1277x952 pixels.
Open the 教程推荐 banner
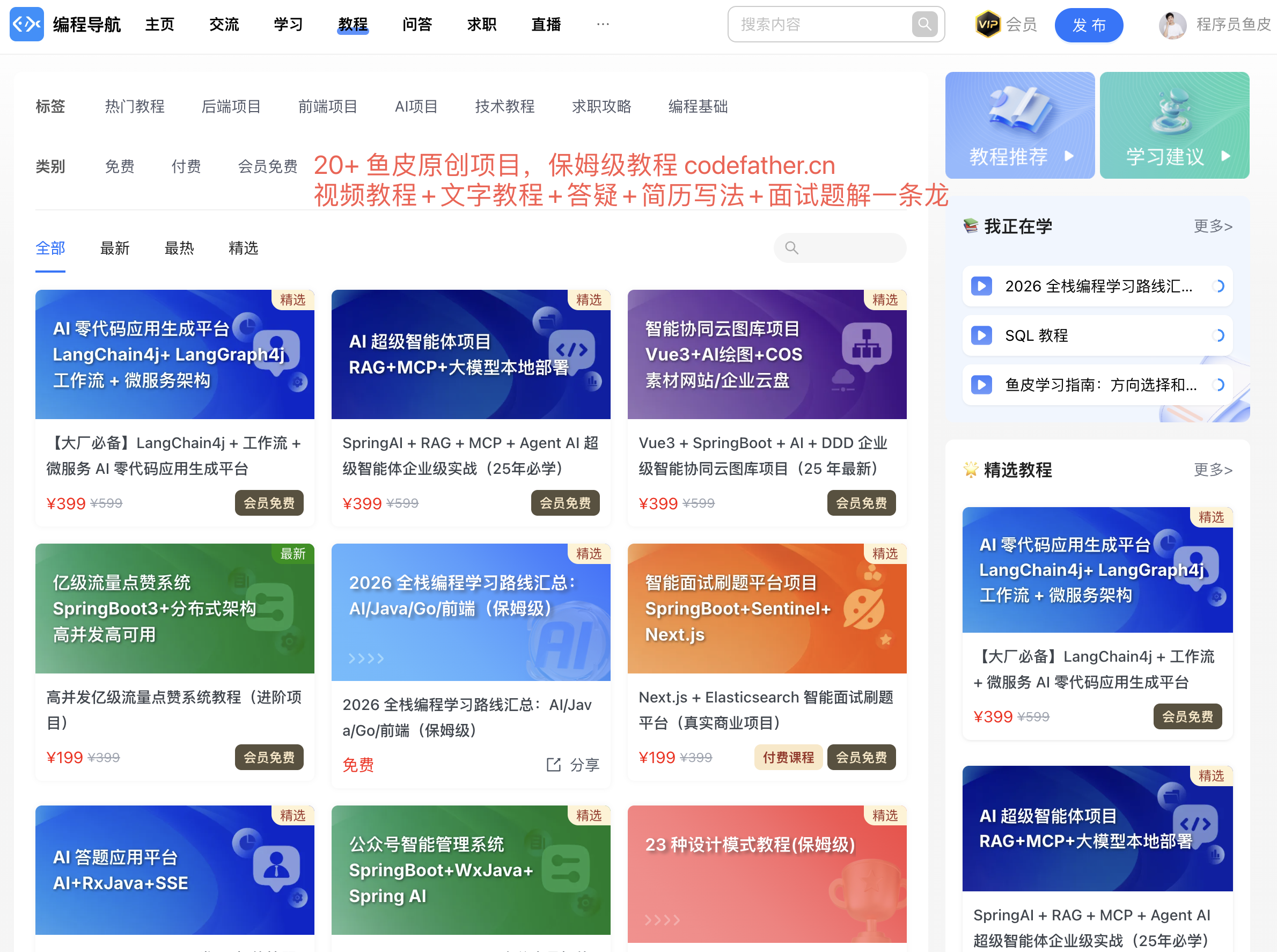pyautogui.click(x=1019, y=125)
